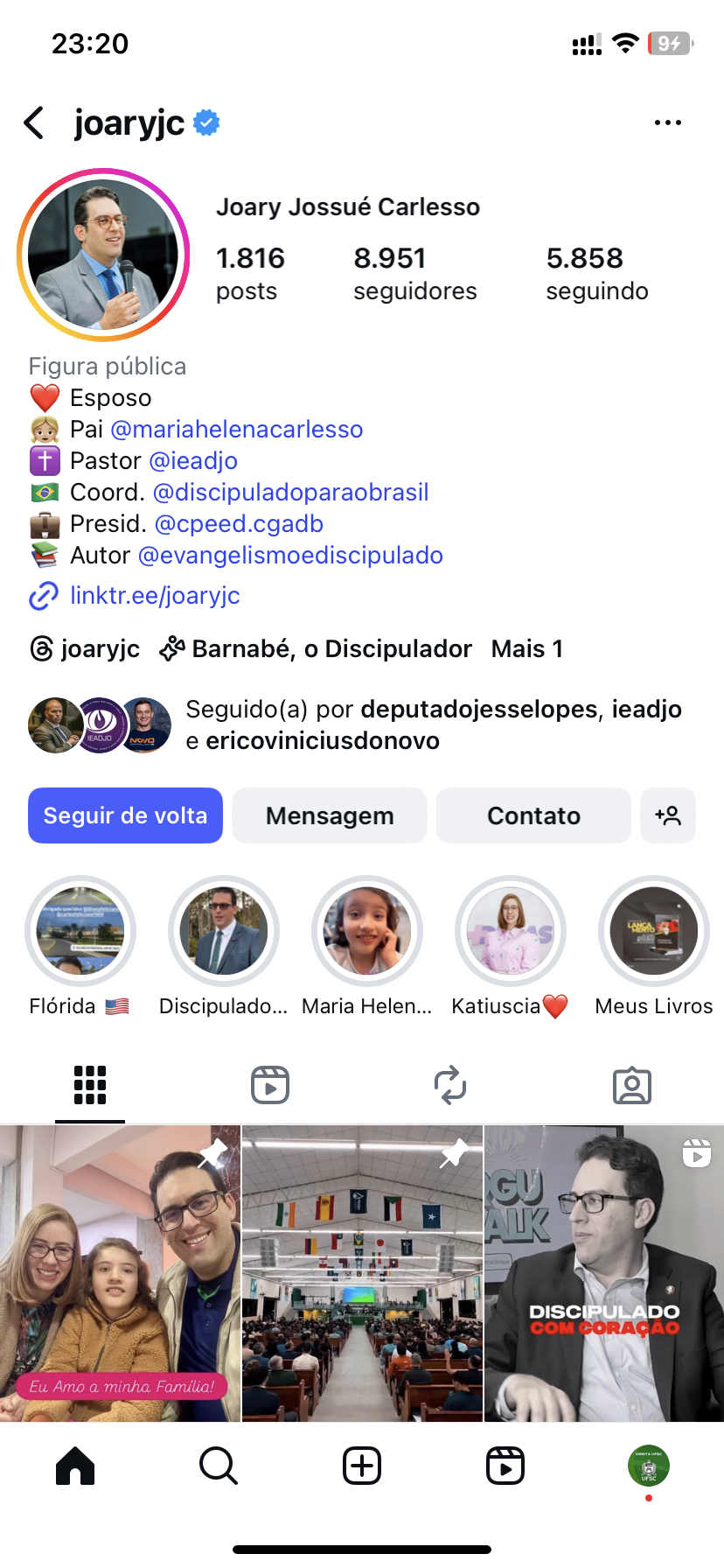The width and height of the screenshot is (724, 1568).
Task: Switch to the reposts tab
Action: [450, 1085]
